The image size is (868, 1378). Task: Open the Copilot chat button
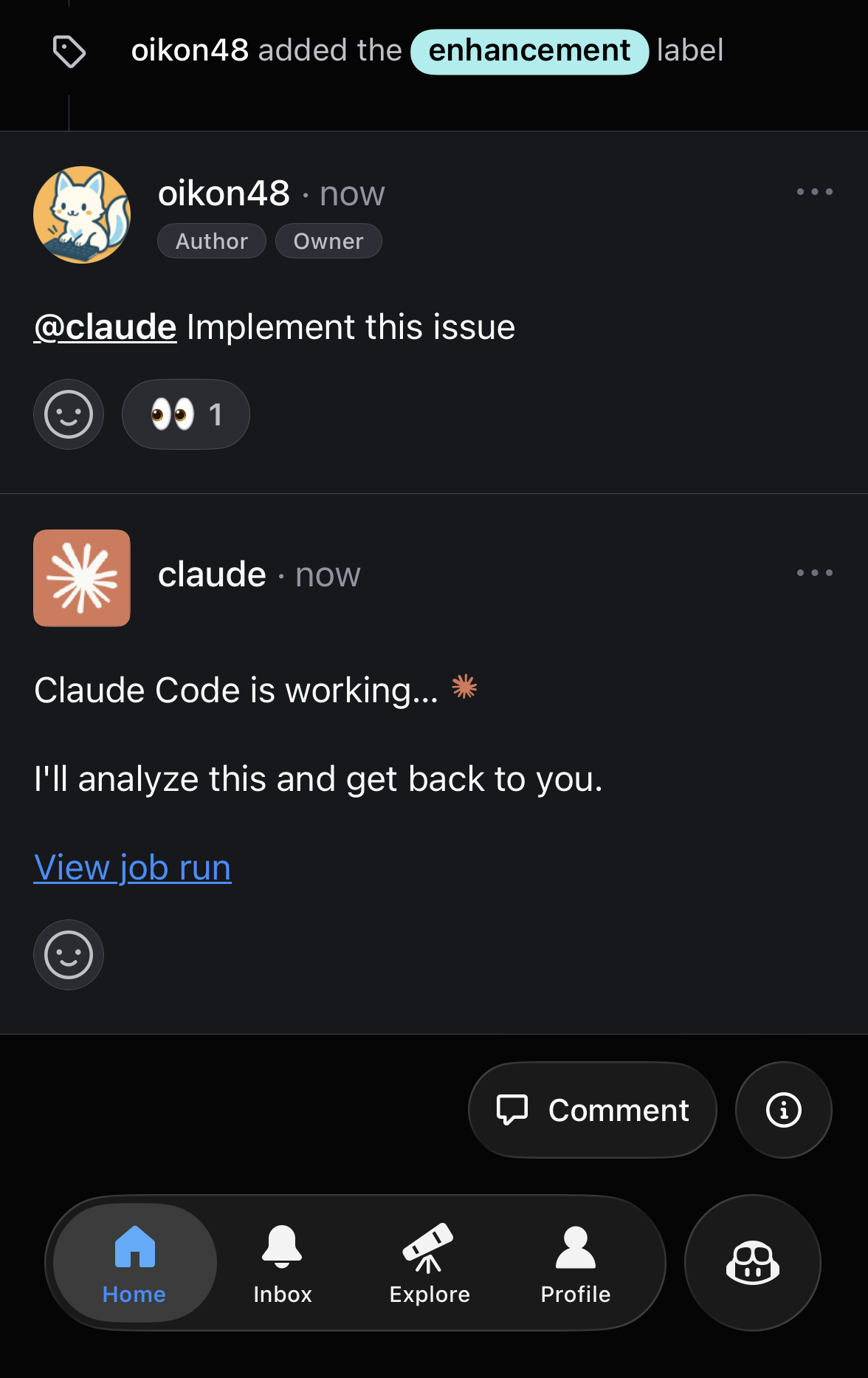[752, 1263]
